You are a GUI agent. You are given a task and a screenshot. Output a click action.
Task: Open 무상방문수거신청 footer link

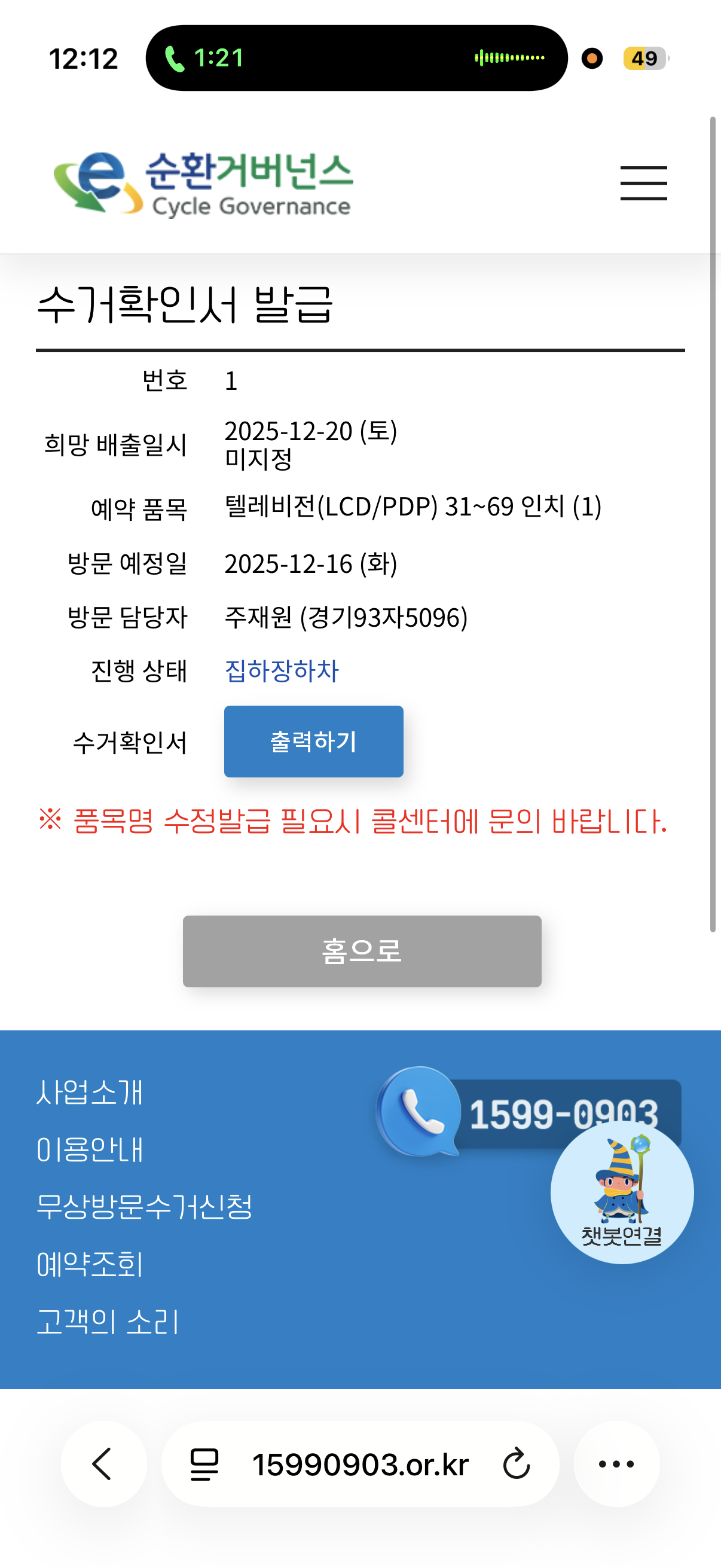coord(144,1206)
